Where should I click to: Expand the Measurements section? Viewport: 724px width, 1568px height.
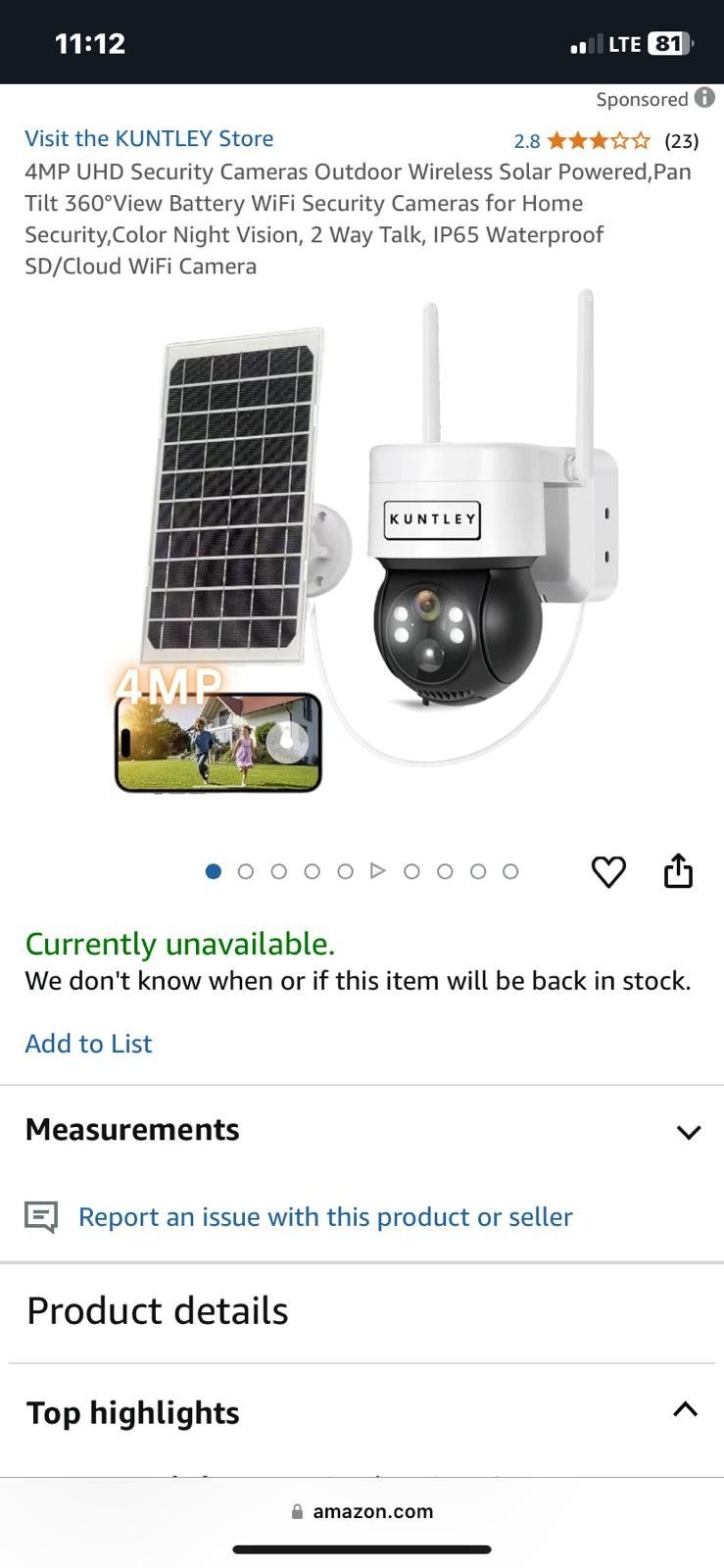click(x=689, y=1131)
